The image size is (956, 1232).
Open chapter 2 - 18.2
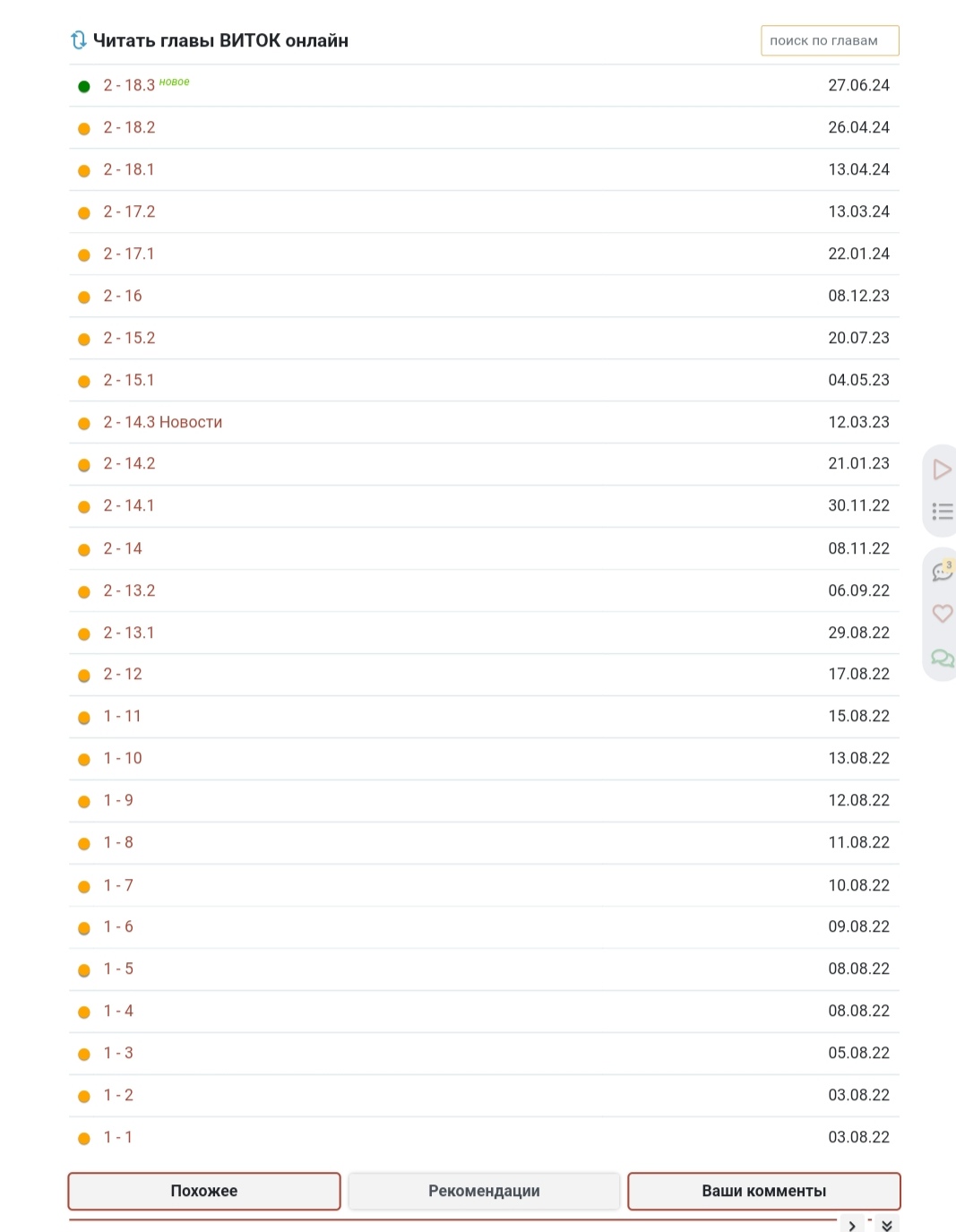pyautogui.click(x=129, y=128)
